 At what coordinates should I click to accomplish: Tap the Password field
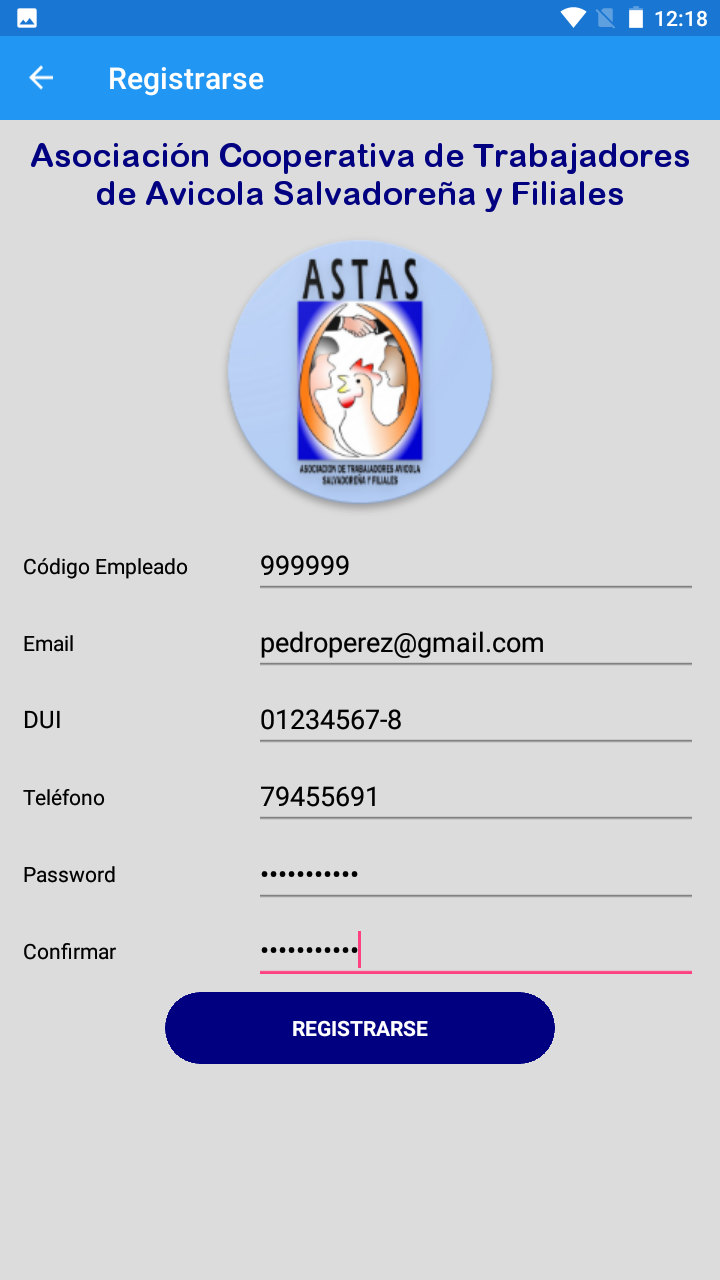[x=475, y=874]
